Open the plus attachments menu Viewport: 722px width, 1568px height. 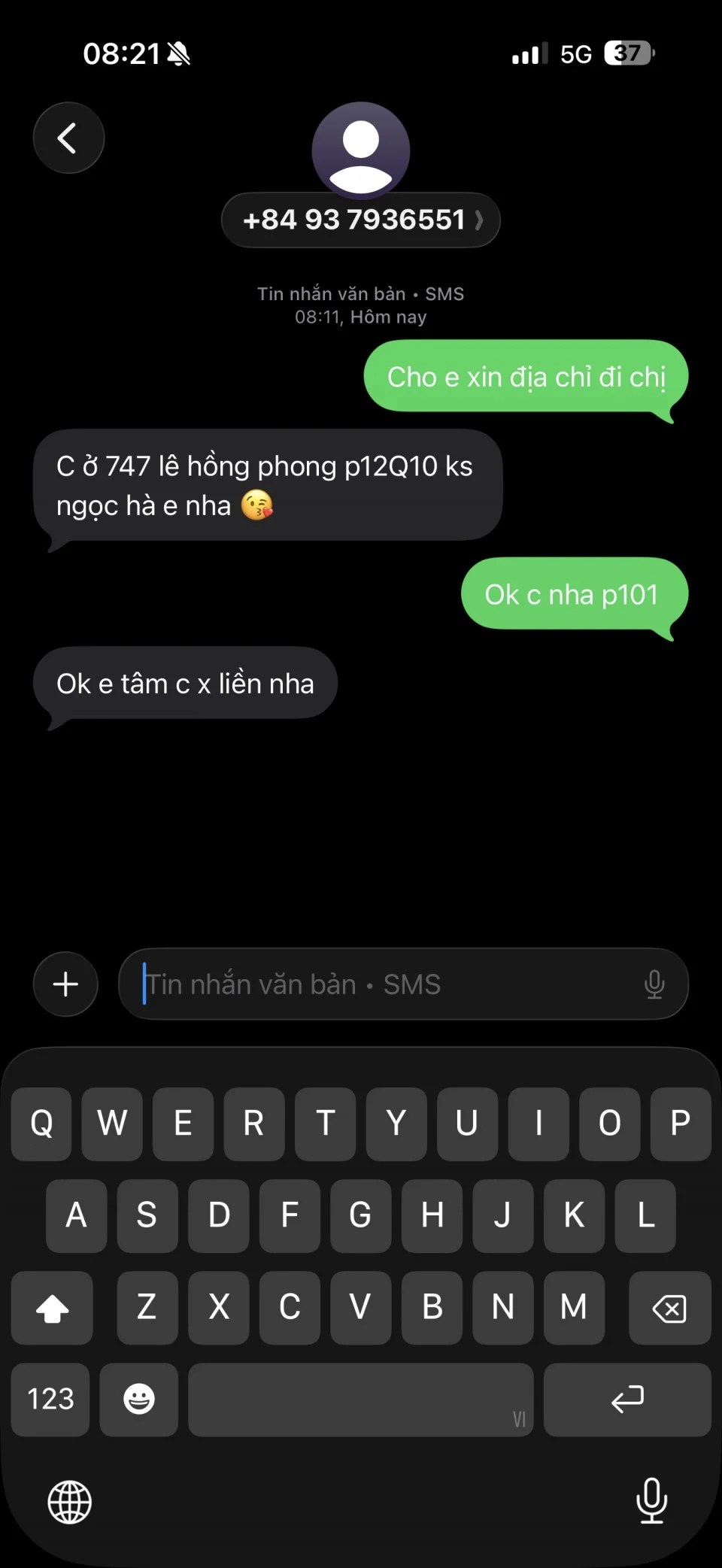[x=65, y=984]
